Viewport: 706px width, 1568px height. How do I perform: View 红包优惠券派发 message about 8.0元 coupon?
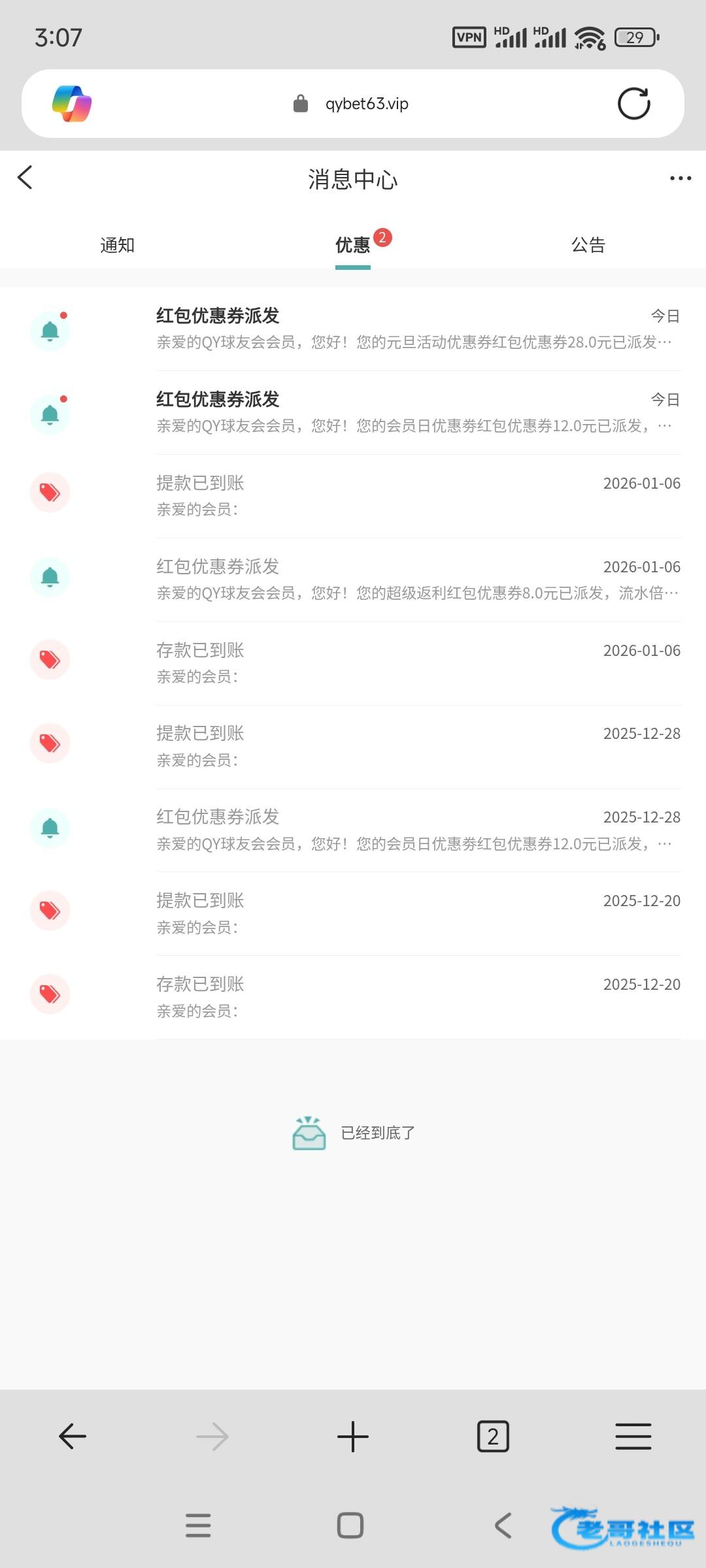[417, 580]
